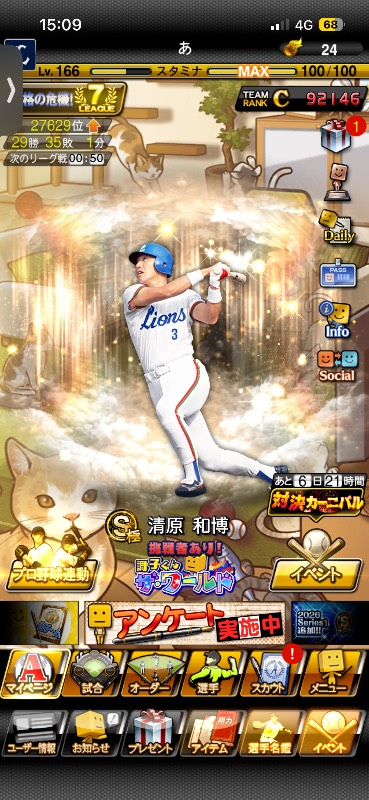Image resolution: width=369 pixels, height=800 pixels.
Task: Open アイテム
Action: coord(211,733)
